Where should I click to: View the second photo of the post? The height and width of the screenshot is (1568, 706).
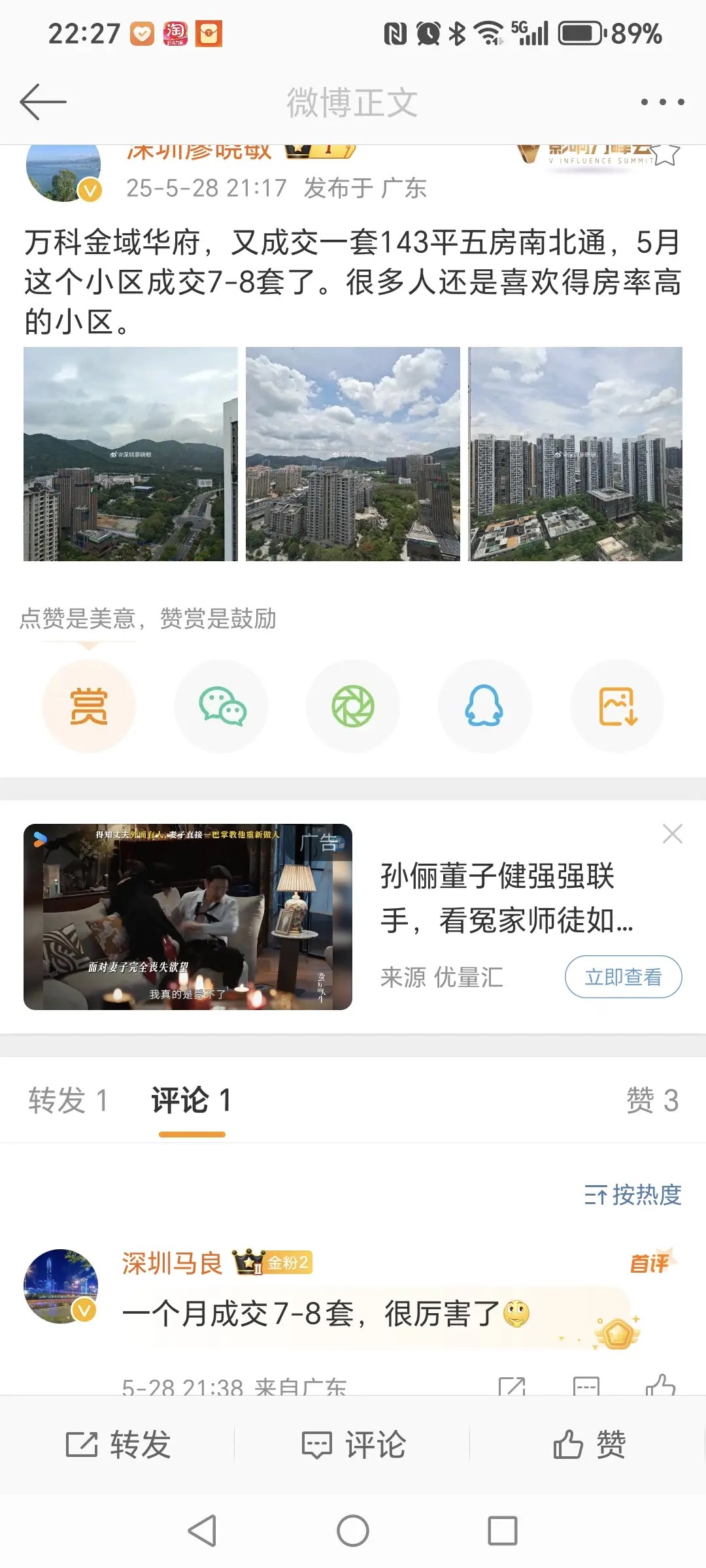[353, 454]
